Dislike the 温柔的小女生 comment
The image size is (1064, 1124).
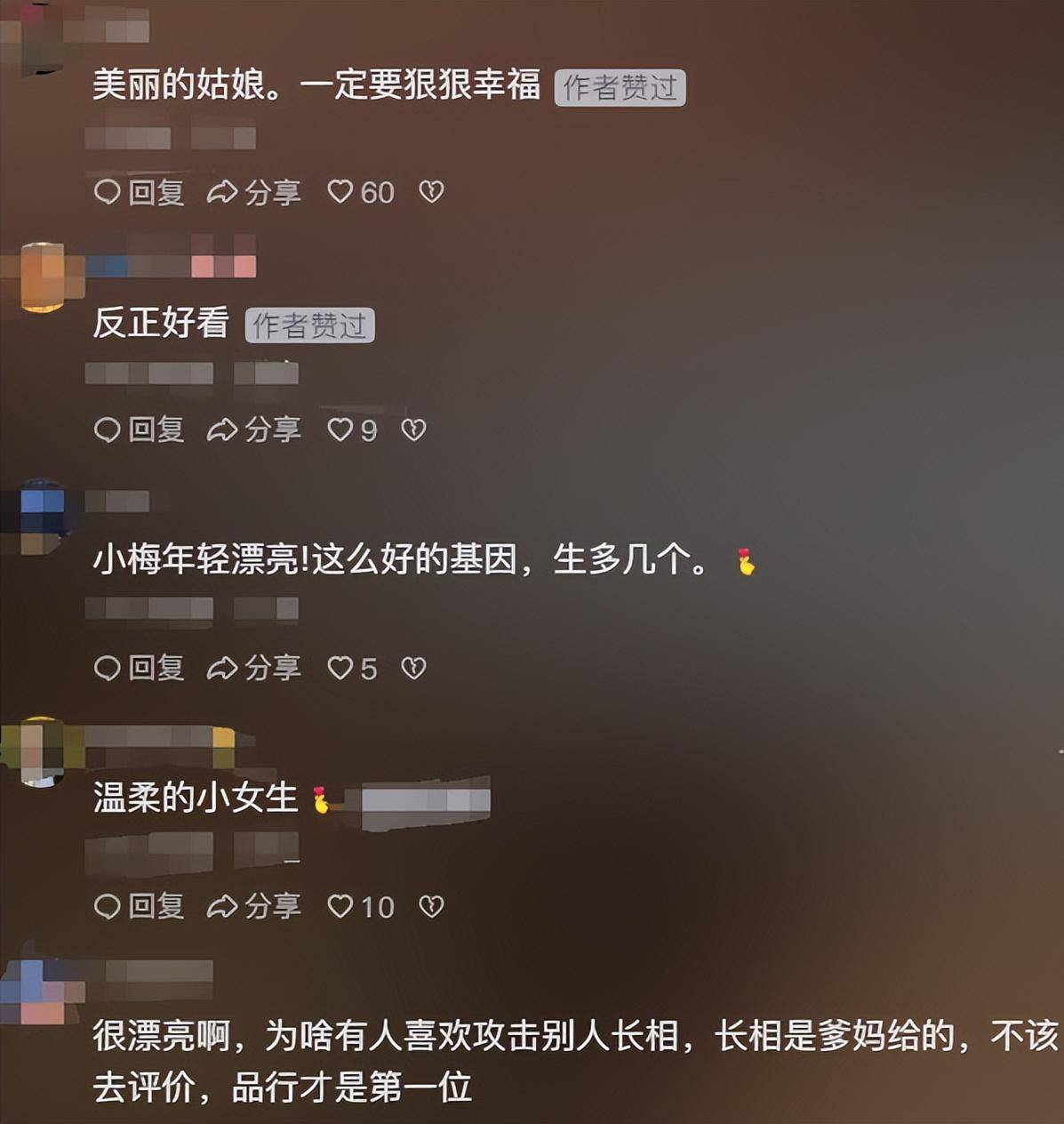coord(431,906)
